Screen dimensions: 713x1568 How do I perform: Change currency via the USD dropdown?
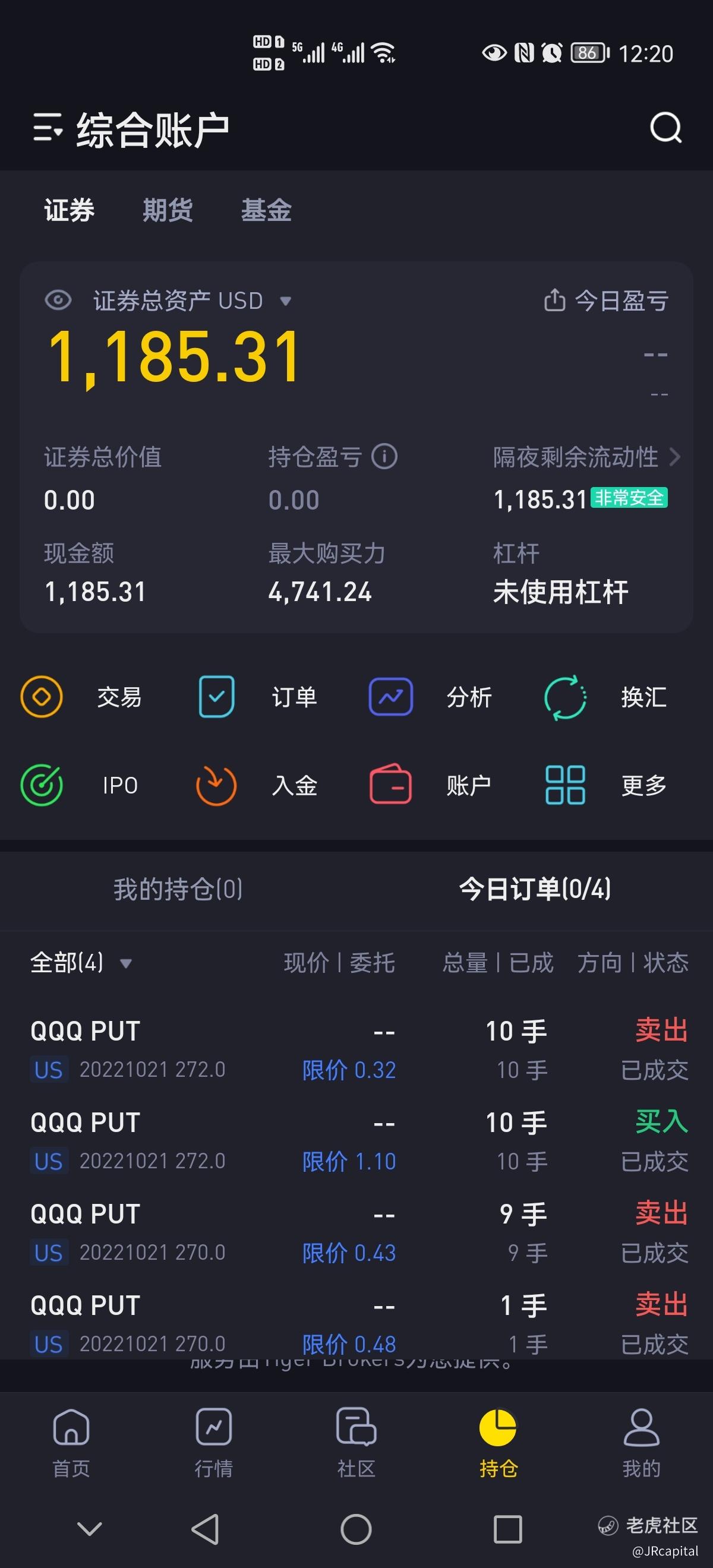pos(285,301)
